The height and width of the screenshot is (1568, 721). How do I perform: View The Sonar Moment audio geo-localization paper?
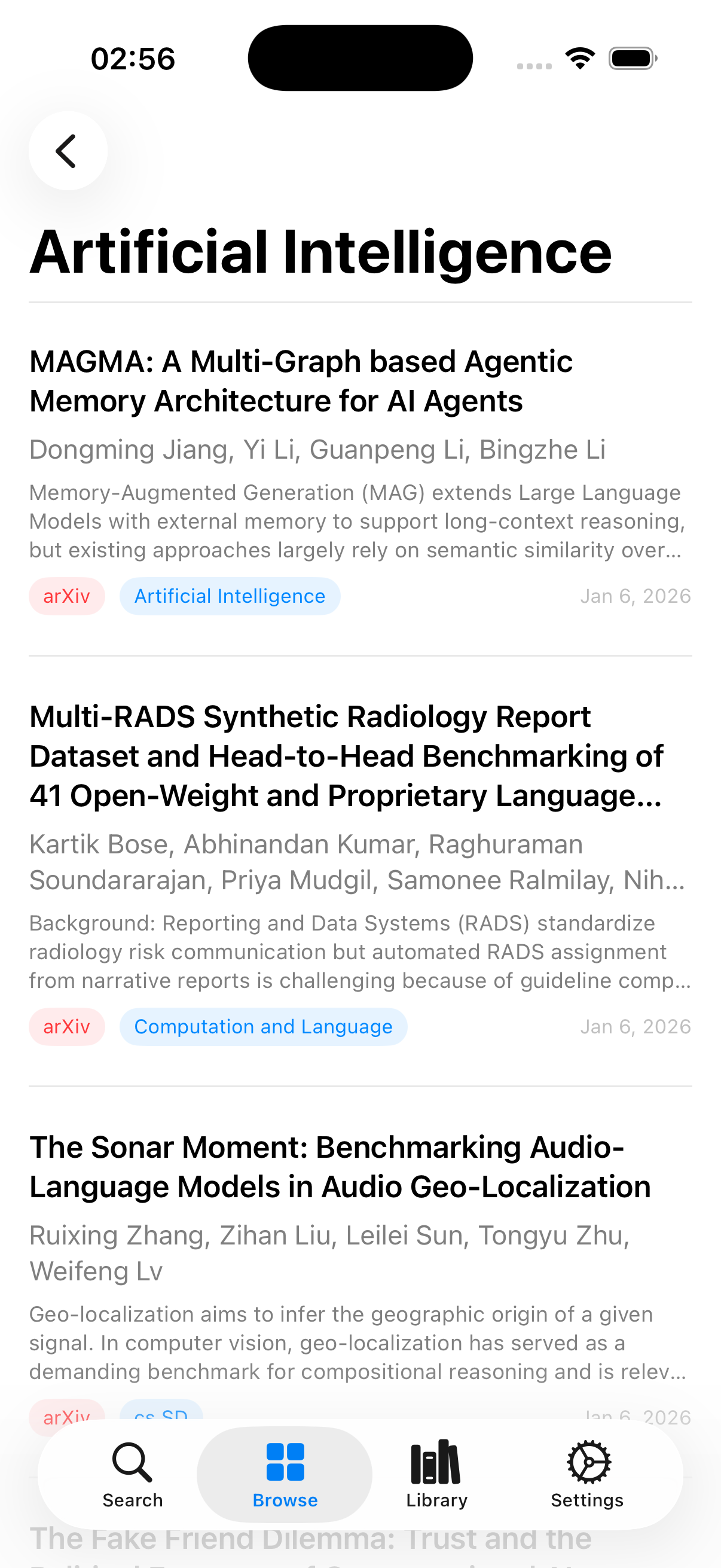click(x=340, y=1166)
